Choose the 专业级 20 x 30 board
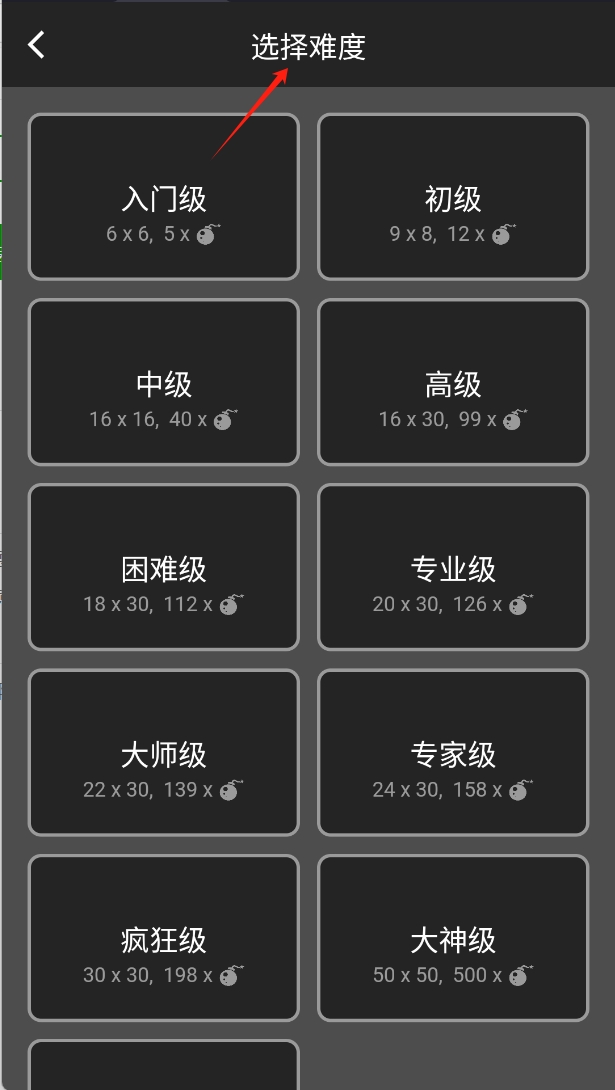Screen dimensions: 615x1090 pyautogui.click(x=453, y=567)
